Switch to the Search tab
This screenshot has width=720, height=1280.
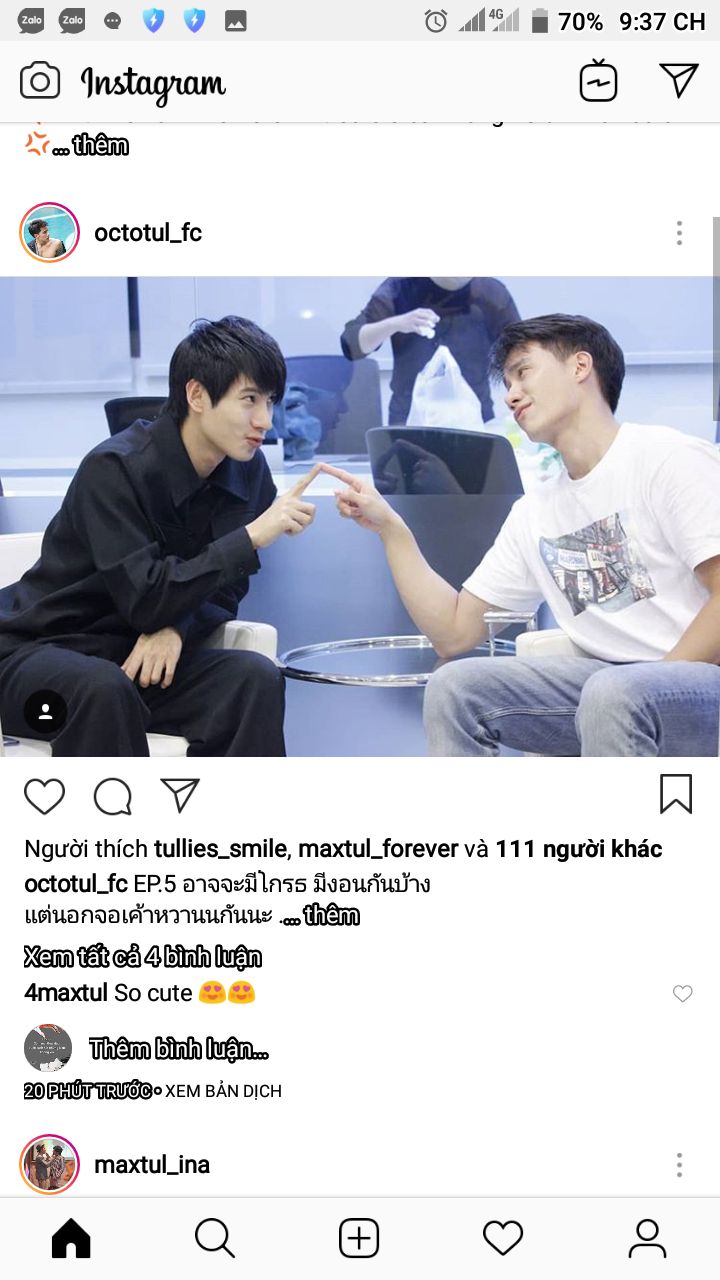tap(215, 1239)
